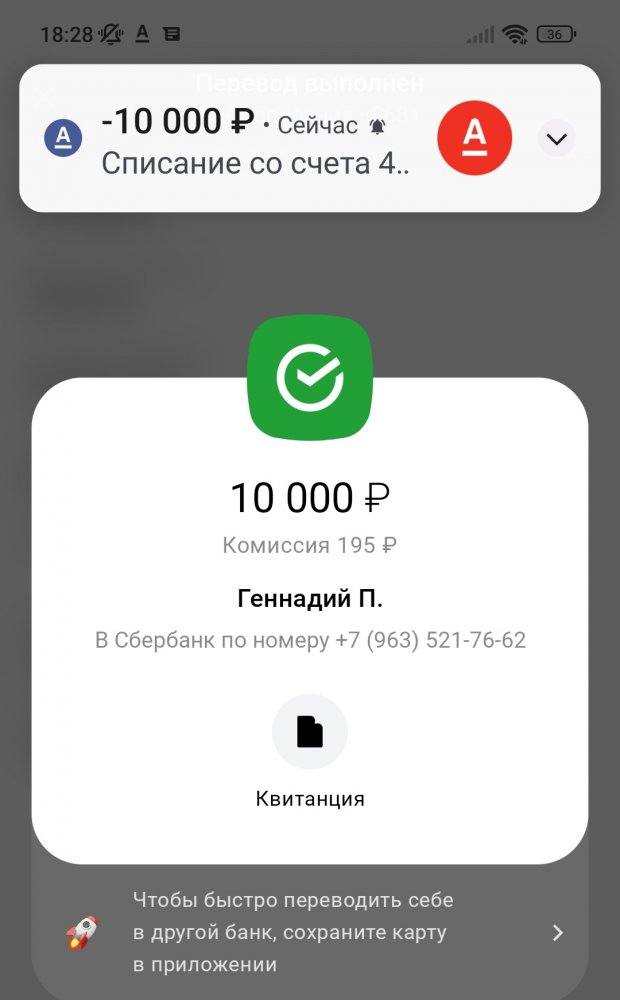Close the transfer completed screen
Image resolution: width=620 pixels, height=1000 pixels.
tap(43, 97)
